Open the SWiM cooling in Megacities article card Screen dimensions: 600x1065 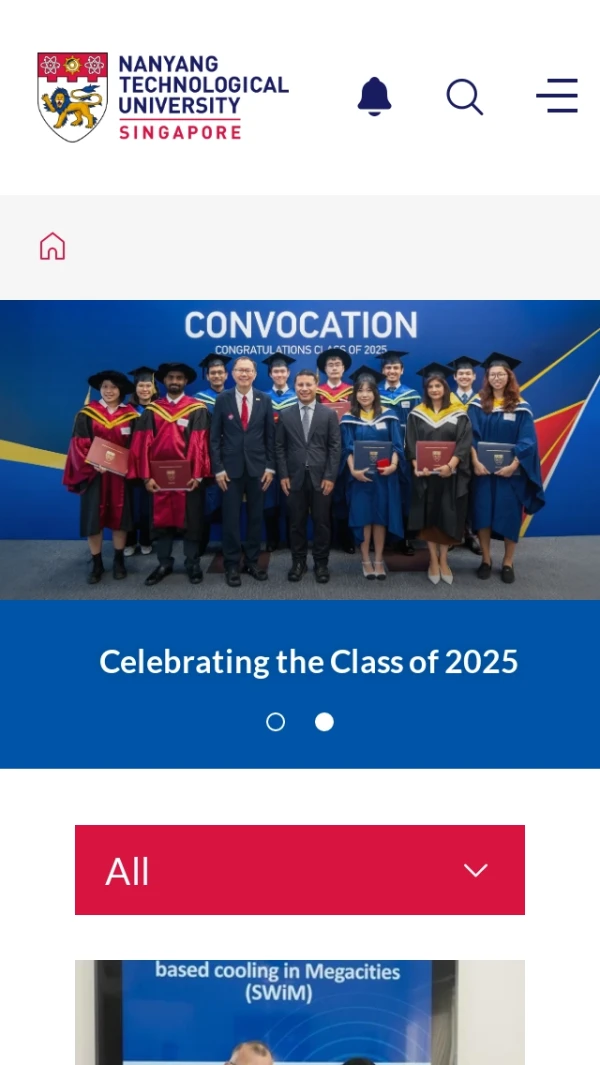coord(300,1012)
